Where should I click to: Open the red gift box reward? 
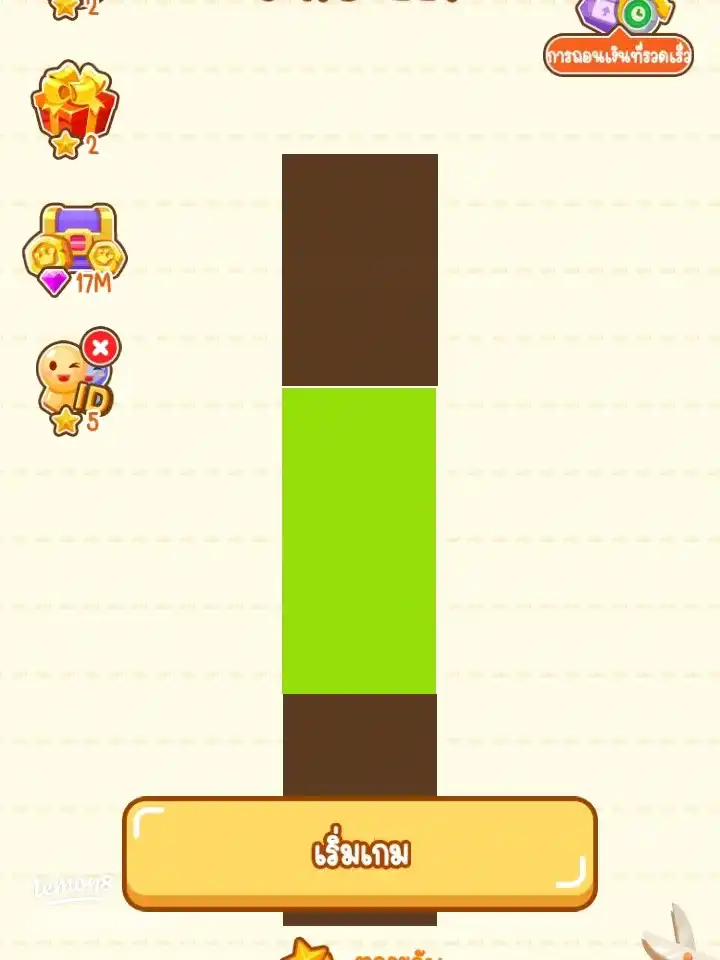pyautogui.click(x=75, y=105)
